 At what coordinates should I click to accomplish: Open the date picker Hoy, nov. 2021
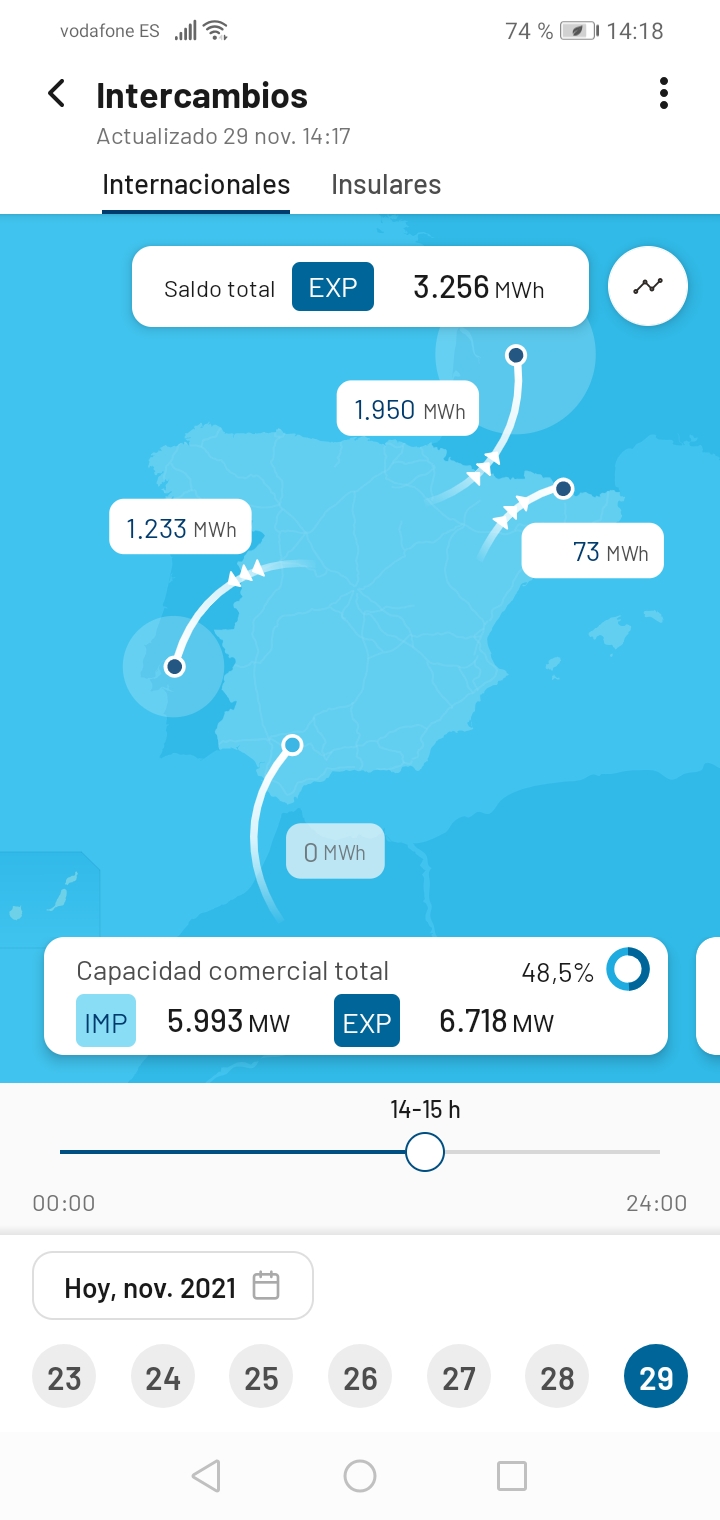[173, 1286]
